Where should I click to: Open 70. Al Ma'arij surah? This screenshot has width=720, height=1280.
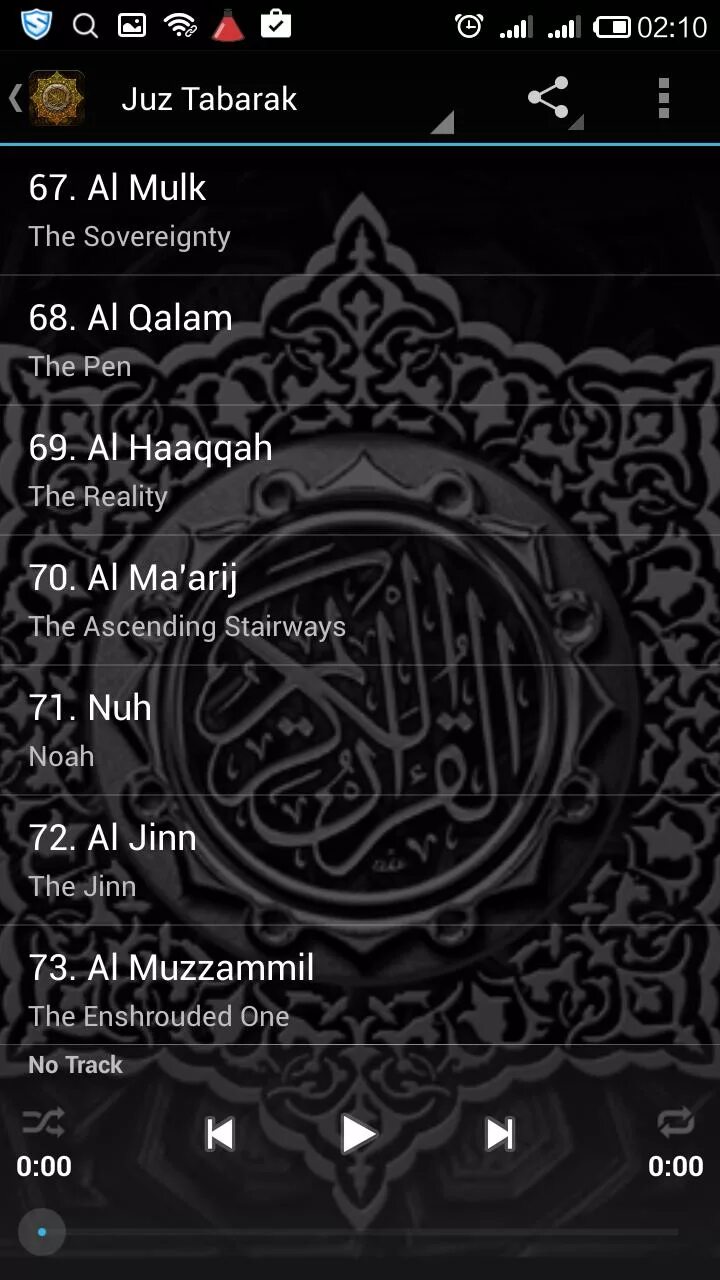pos(360,600)
